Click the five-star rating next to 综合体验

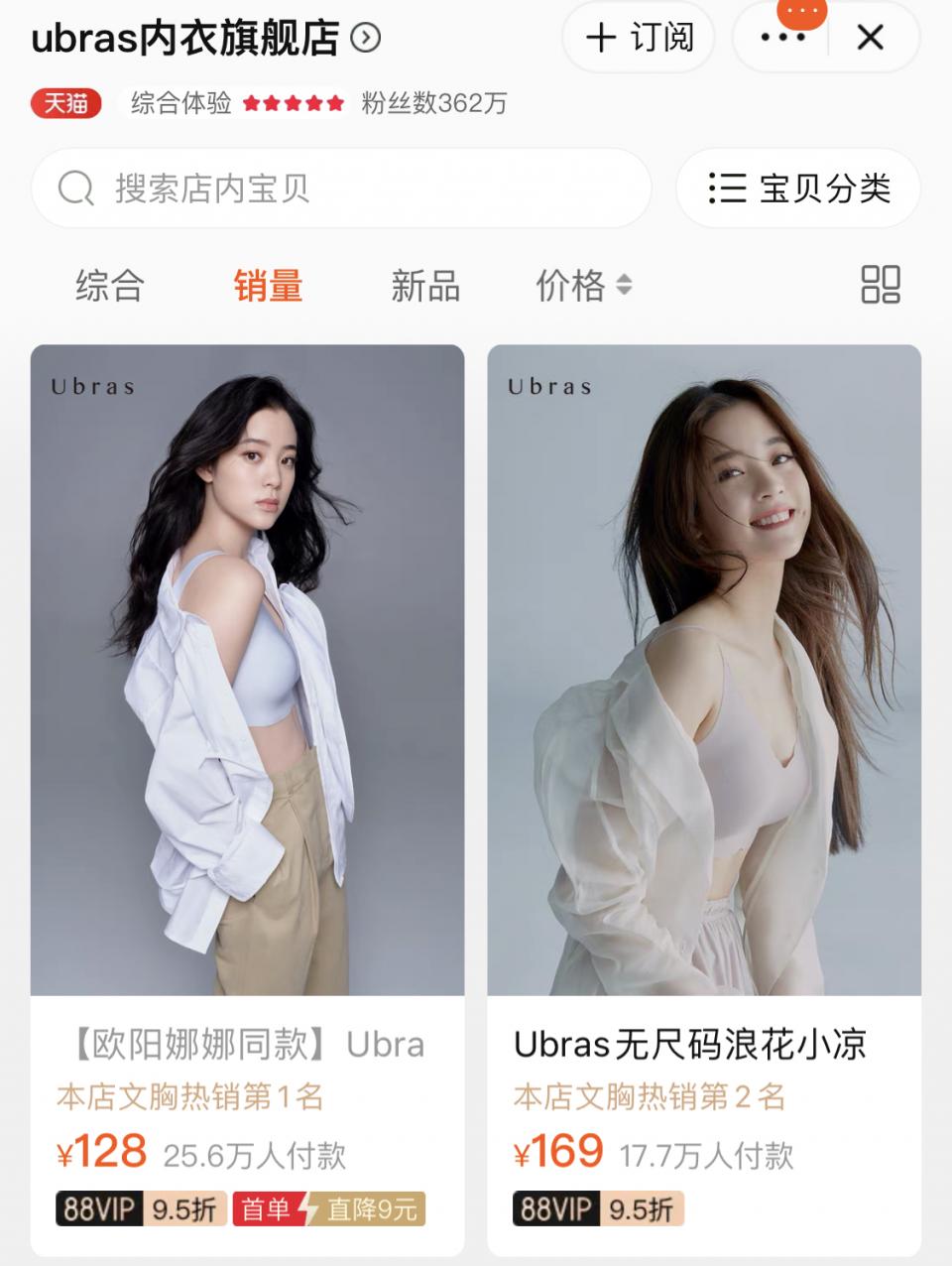[295, 103]
